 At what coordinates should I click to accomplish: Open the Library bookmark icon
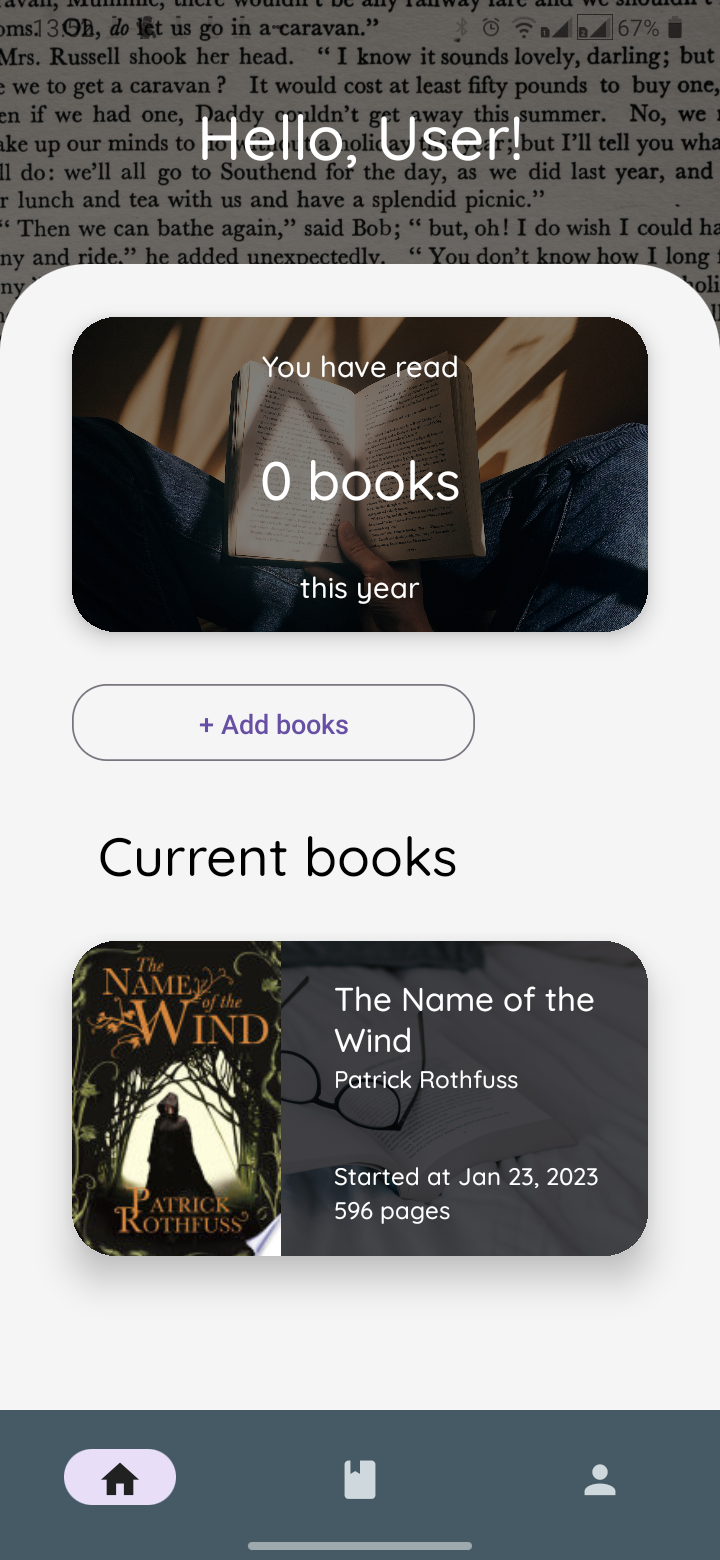tap(360, 1476)
